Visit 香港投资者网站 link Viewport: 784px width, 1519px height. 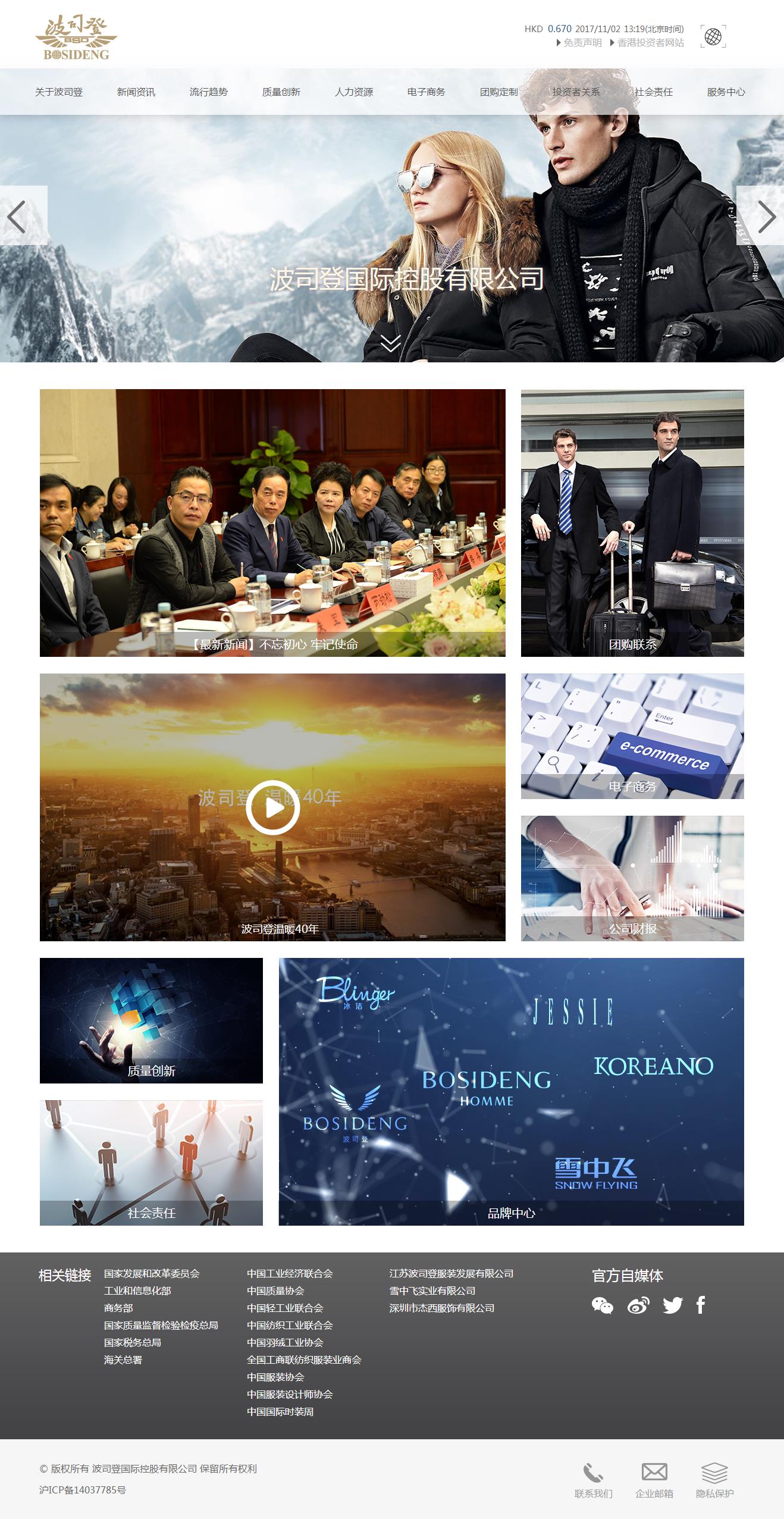tap(650, 43)
